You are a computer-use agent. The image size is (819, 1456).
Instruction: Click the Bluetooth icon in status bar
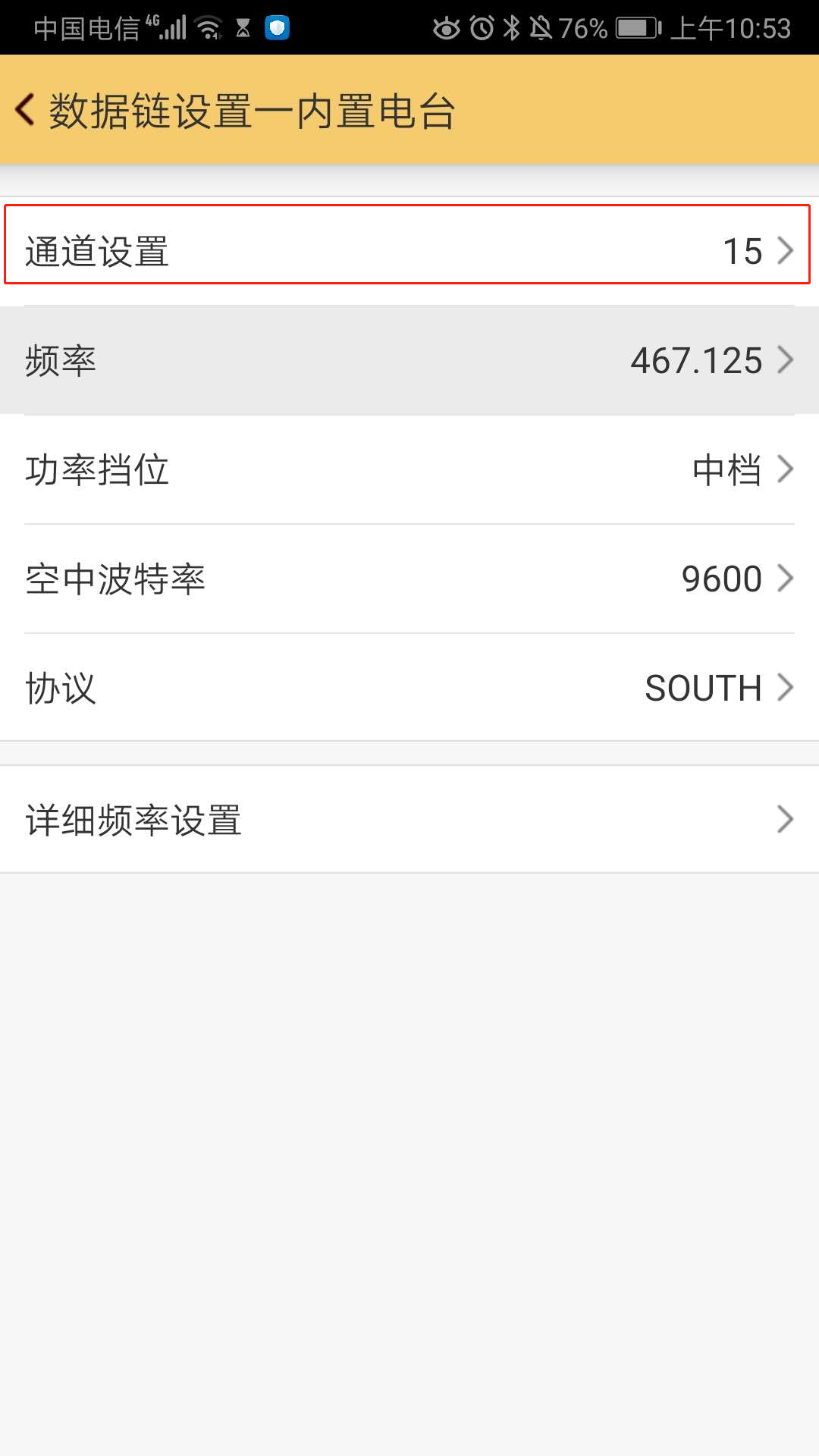[x=513, y=26]
